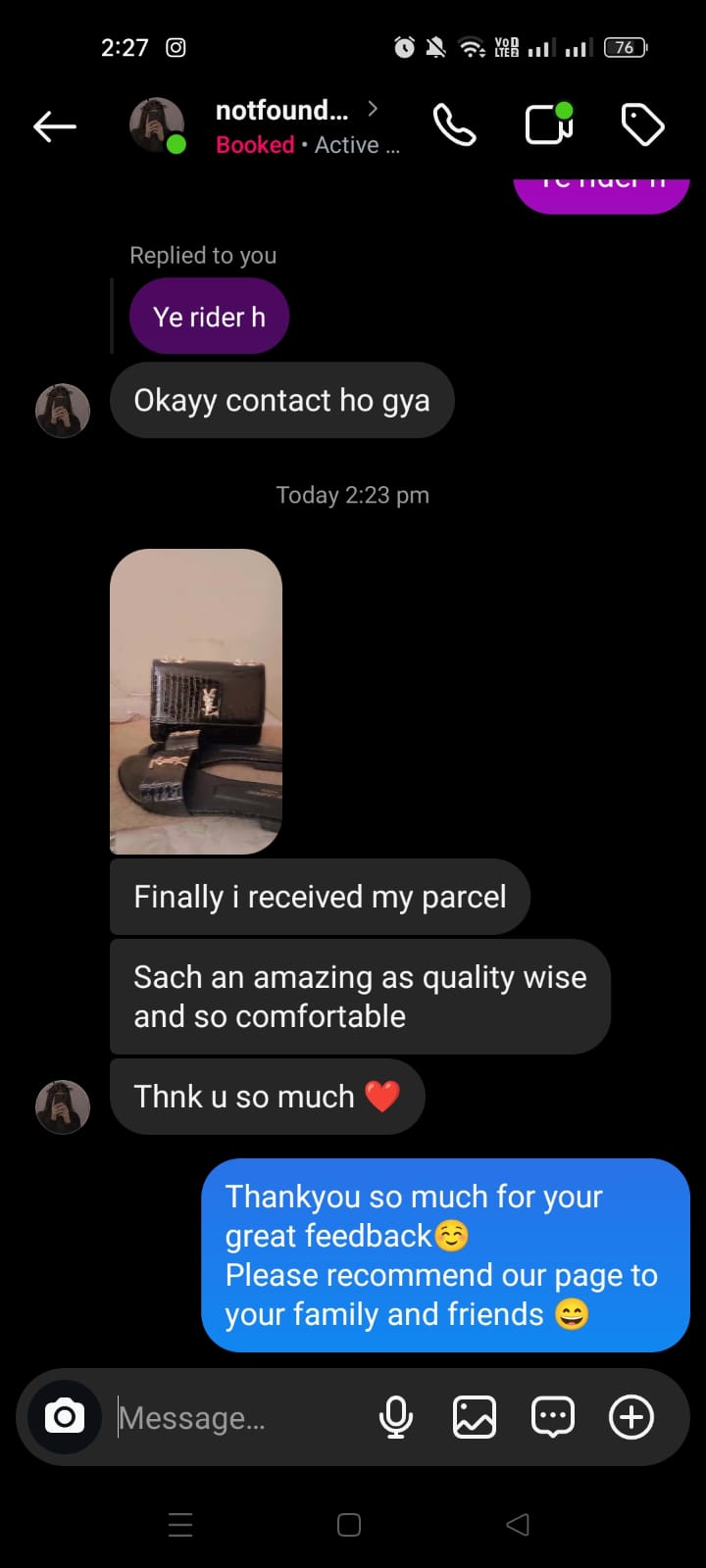Tap the profile picture in the header

tap(157, 125)
